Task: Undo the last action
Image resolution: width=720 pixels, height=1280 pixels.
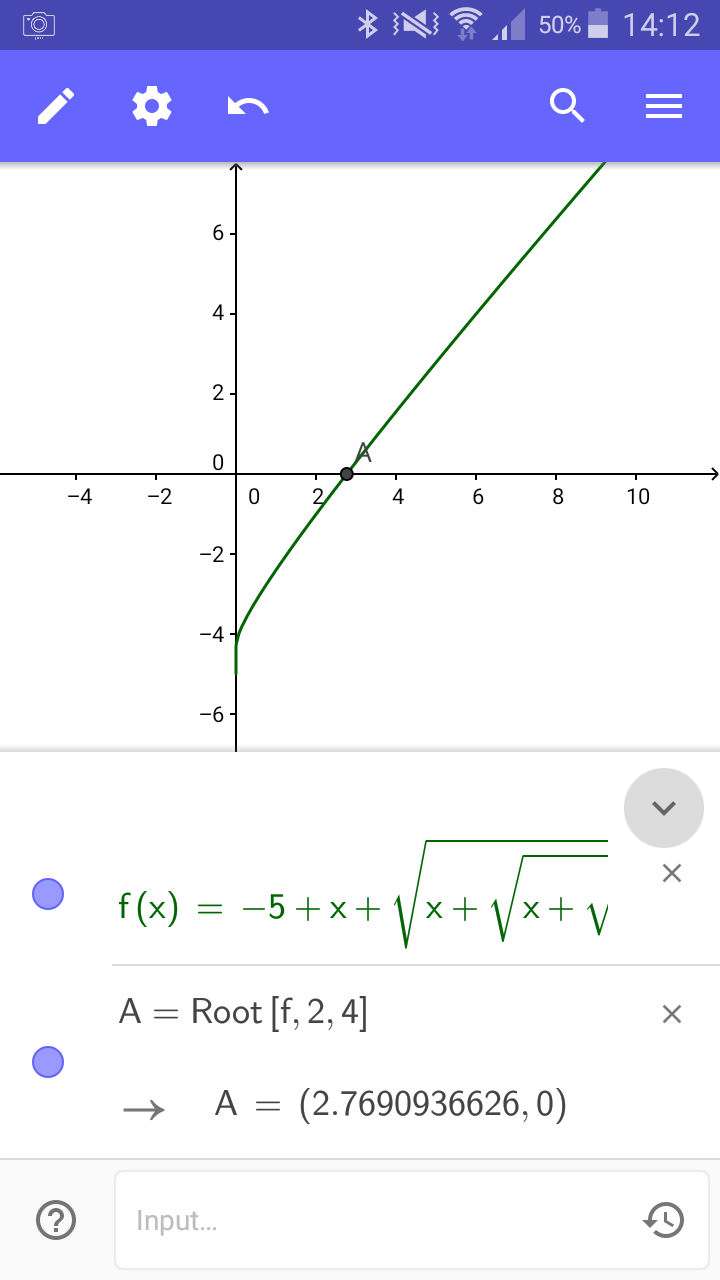Action: (248, 106)
